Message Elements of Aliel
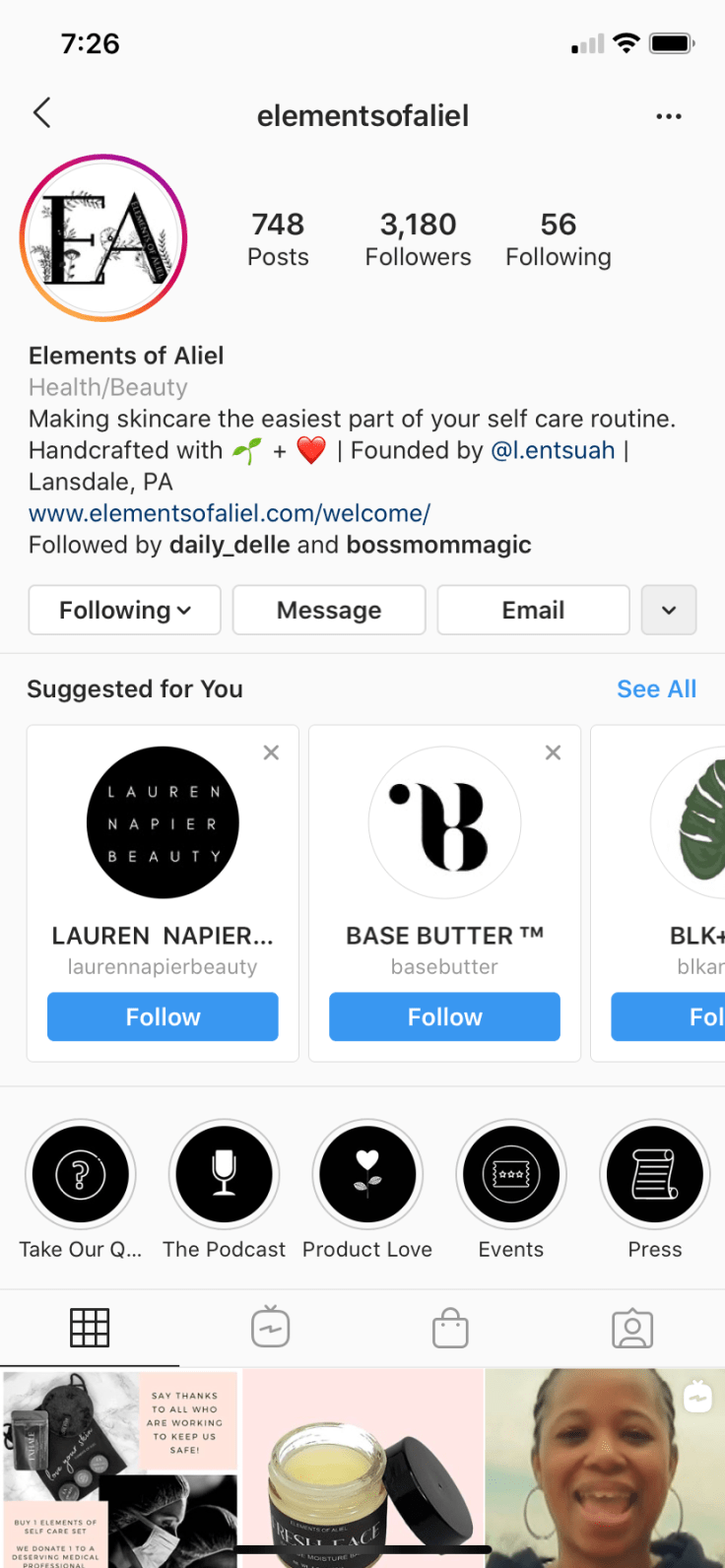This screenshot has width=725, height=1568. coord(329,610)
